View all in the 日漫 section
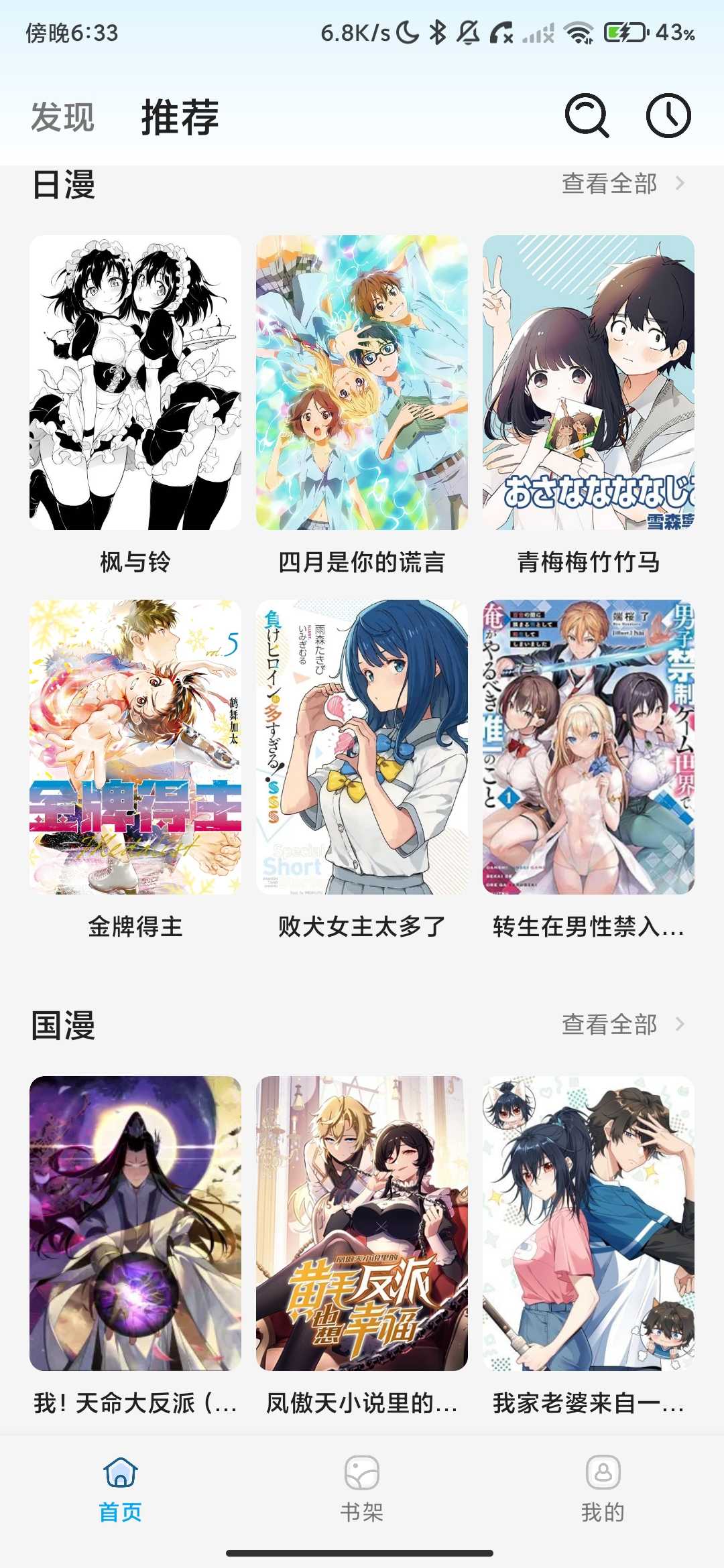 coord(623,184)
